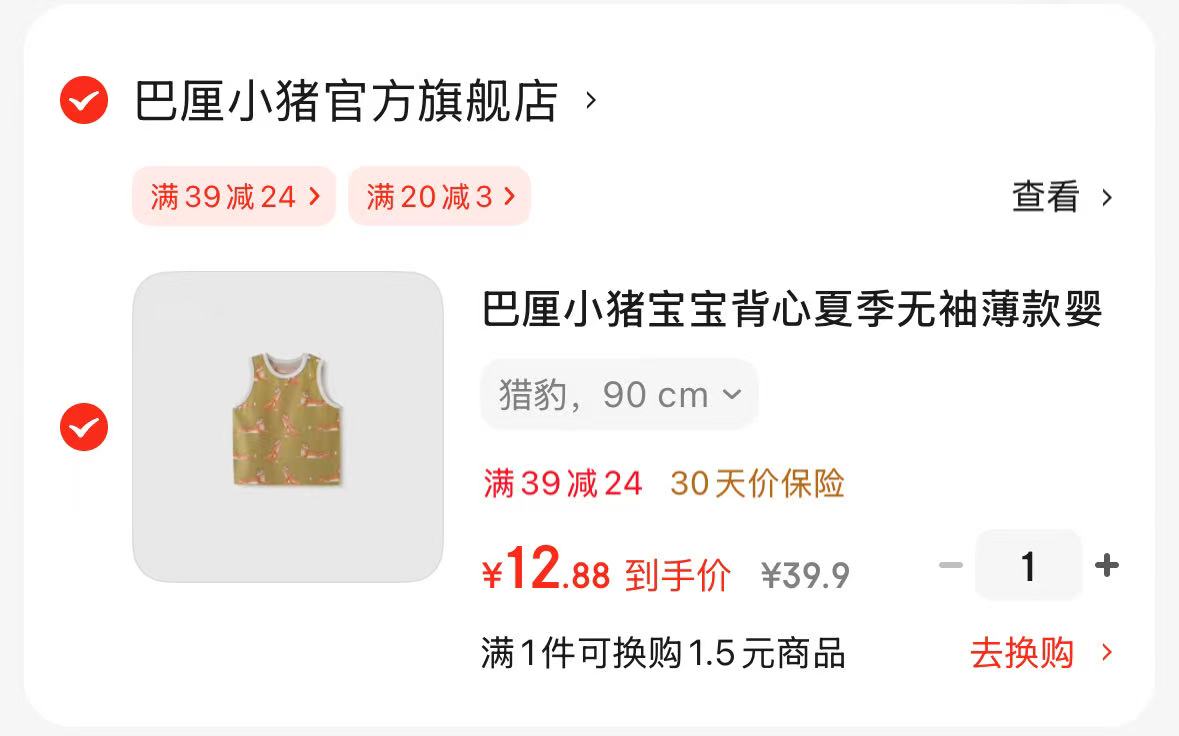Uncheck the 巴厘小猪官方旗舰店 store checkbox
The width and height of the screenshot is (1179, 736).
tap(84, 100)
